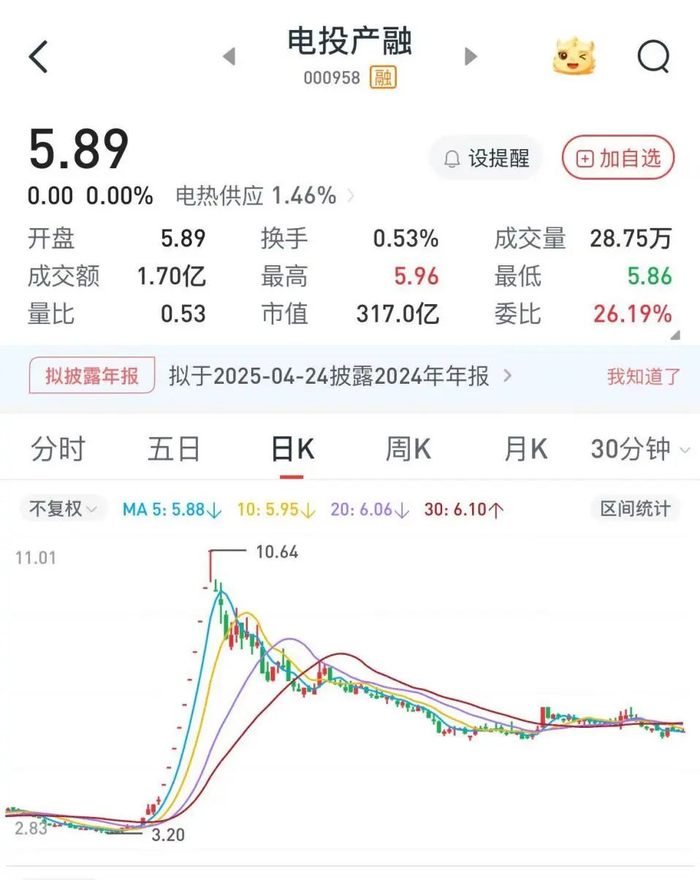700x880 pixels.
Task: Switch to the next stock
Action: click(470, 56)
